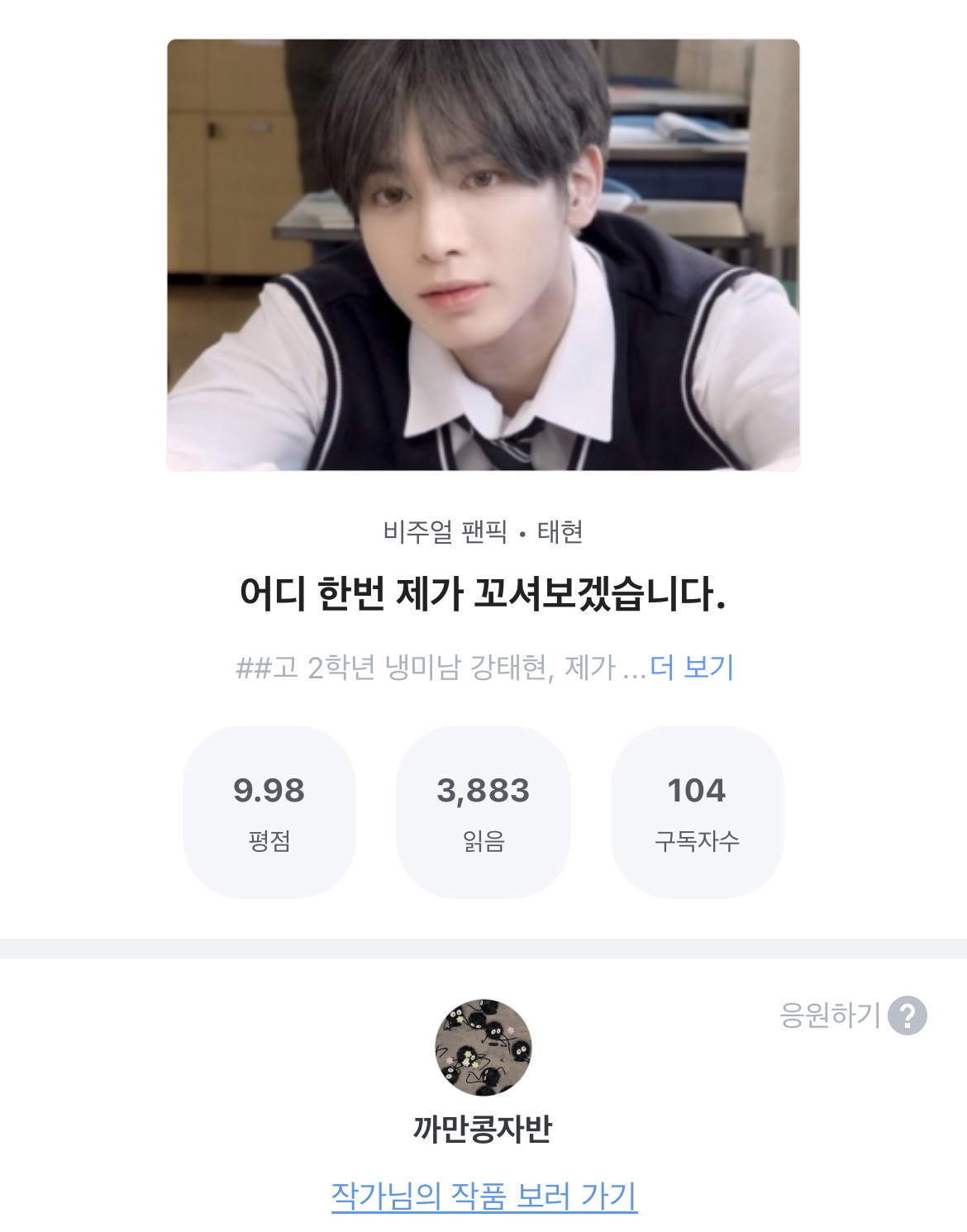This screenshot has width=967, height=1232.
Task: Open the 작가님의 작품 보러 가기 link
Action: (x=483, y=1196)
